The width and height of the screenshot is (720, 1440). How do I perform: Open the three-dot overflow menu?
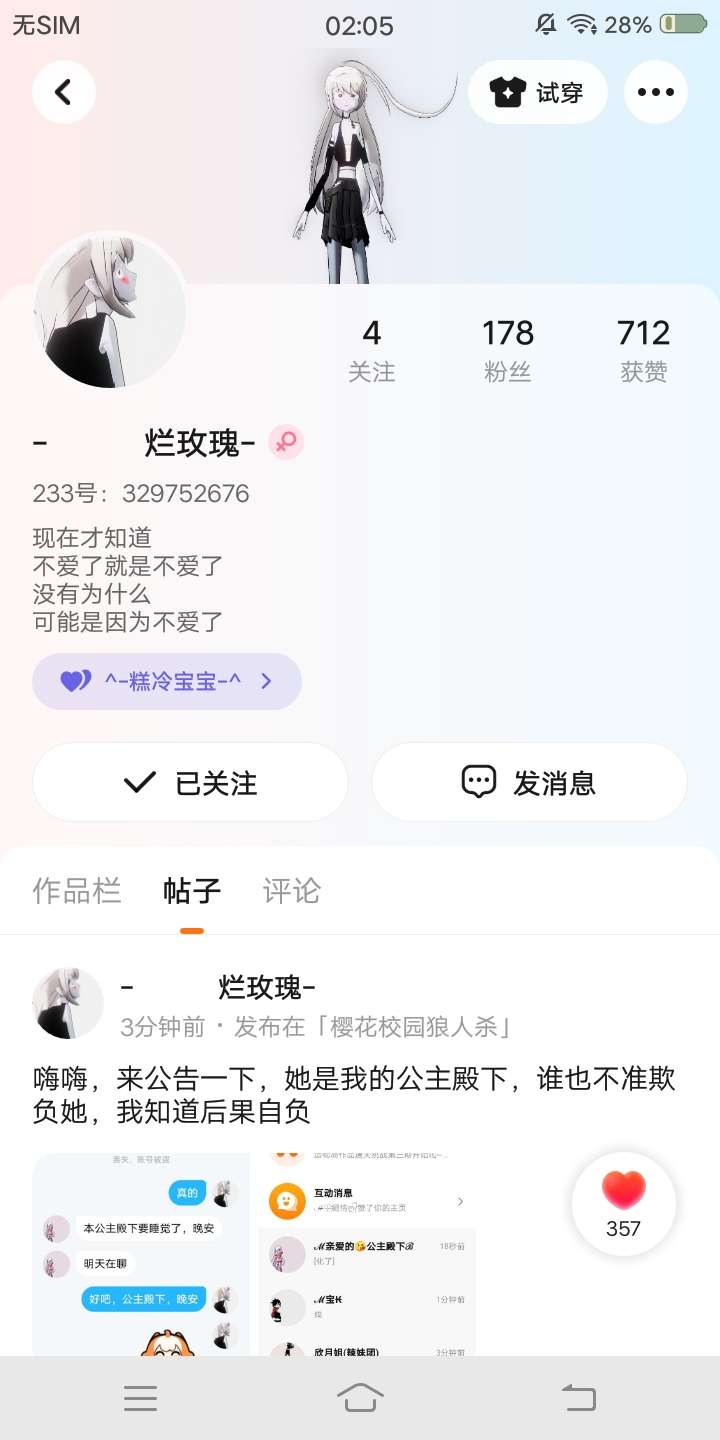656,92
